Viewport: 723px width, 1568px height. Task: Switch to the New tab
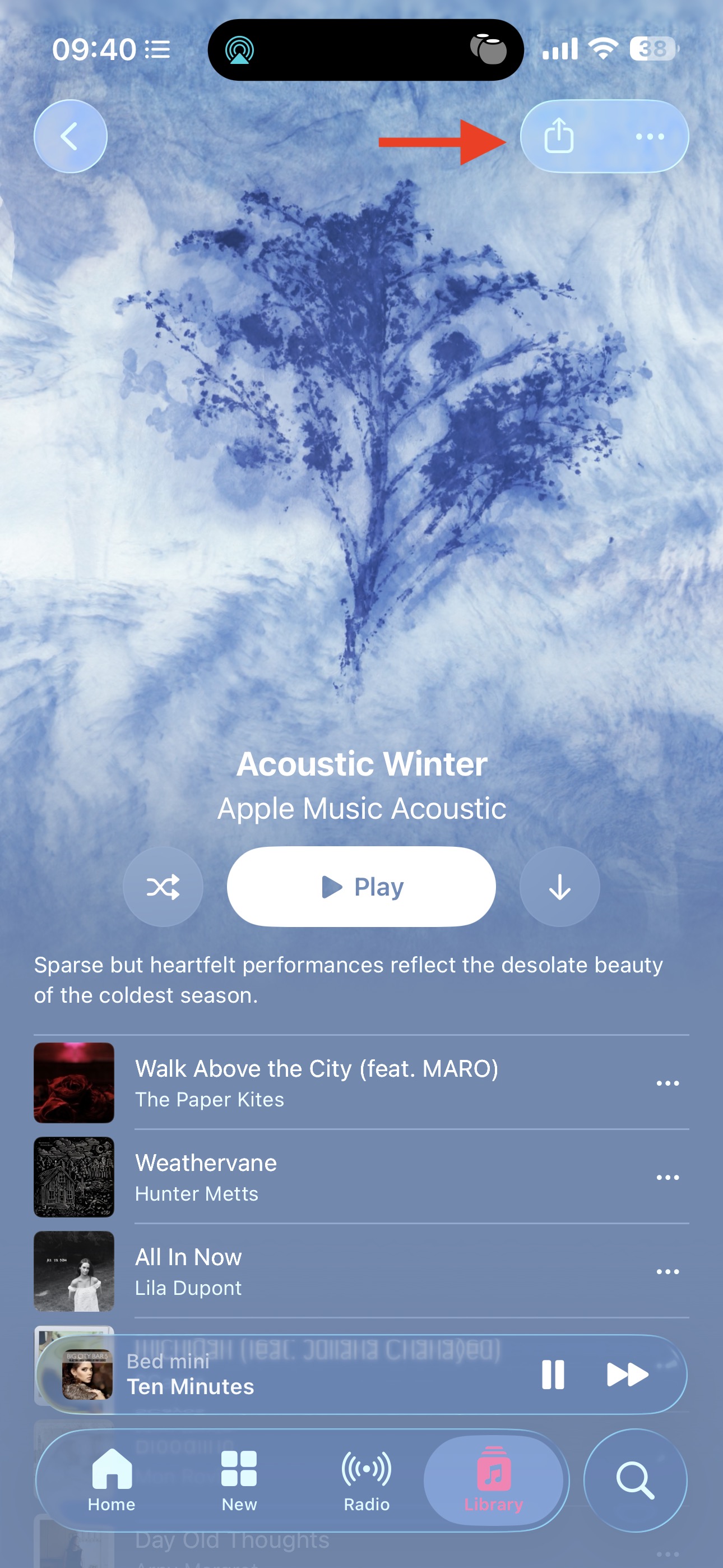[239, 1480]
